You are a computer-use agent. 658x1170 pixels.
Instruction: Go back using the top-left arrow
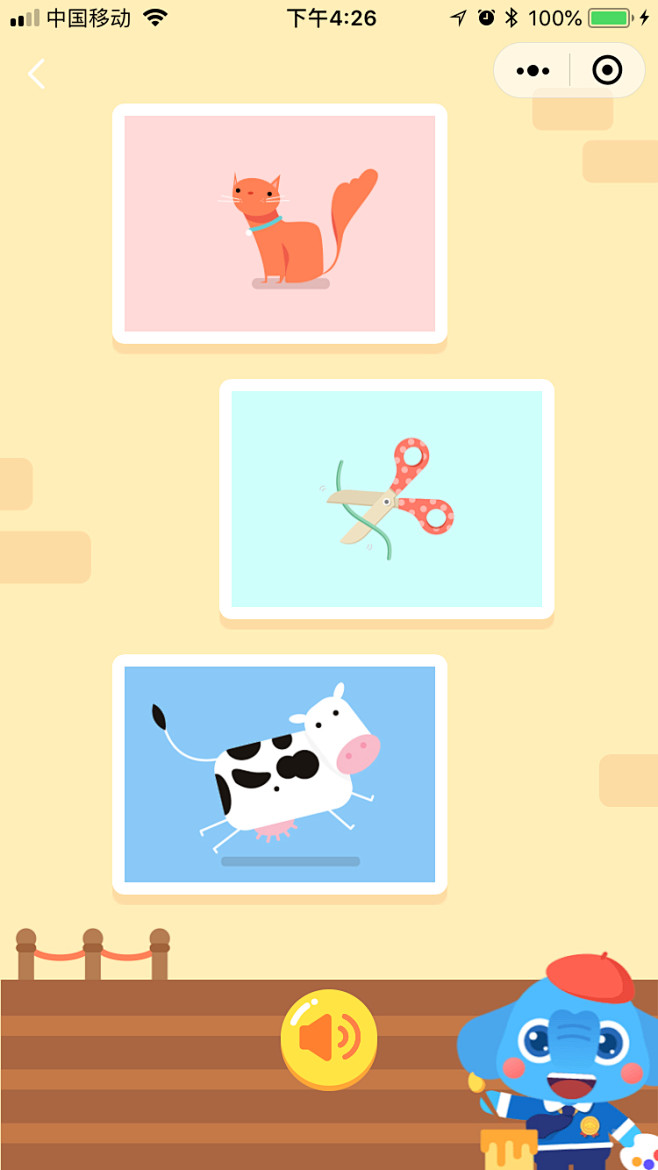click(x=37, y=74)
